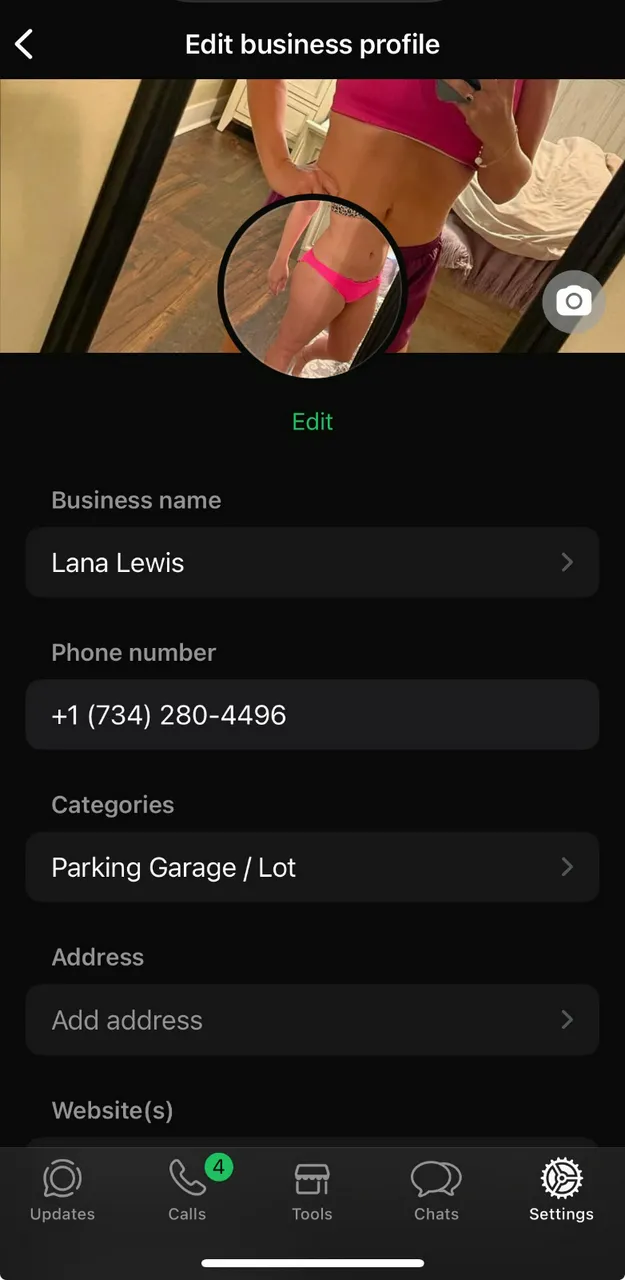Tap the green Edit link
Screen dimensions: 625x1280
click(312, 422)
